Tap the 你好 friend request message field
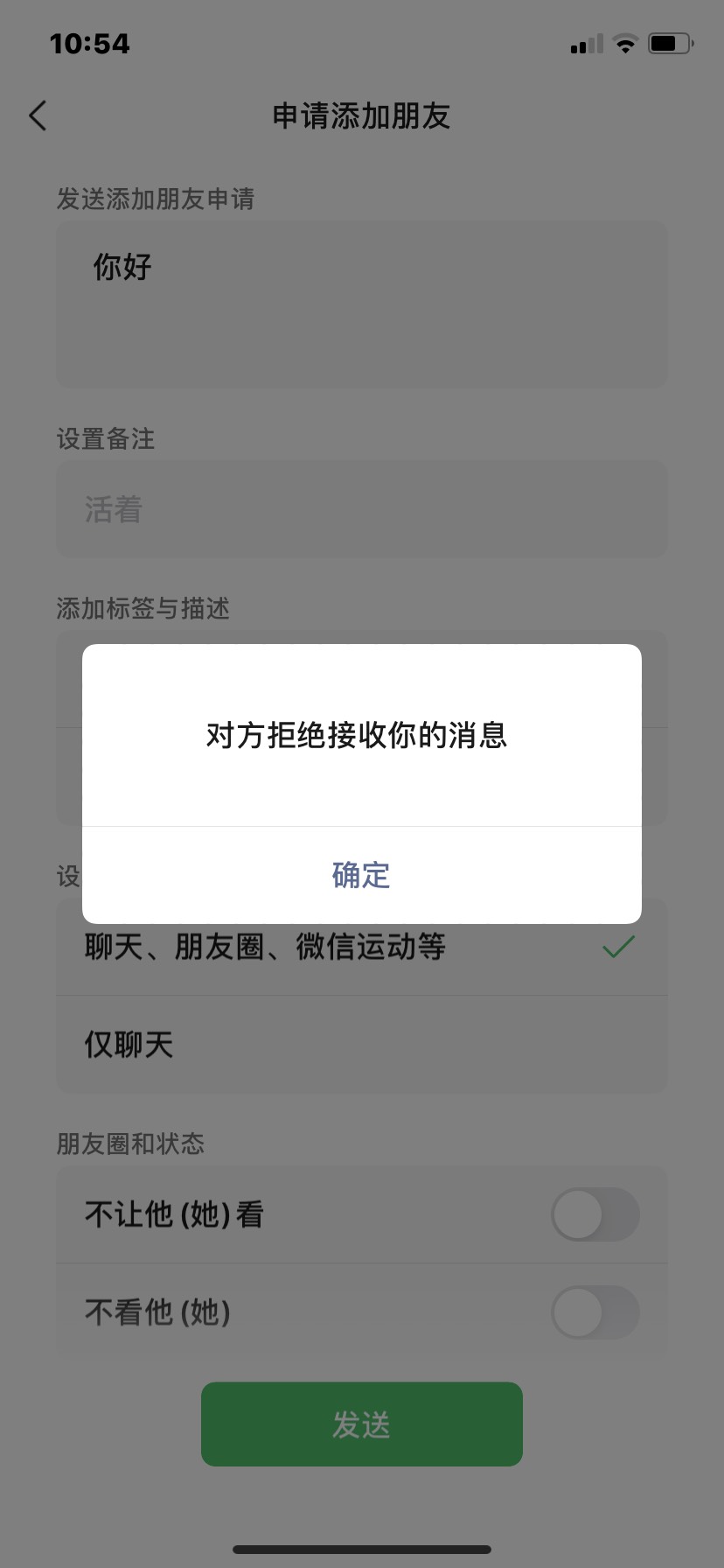 click(x=361, y=304)
